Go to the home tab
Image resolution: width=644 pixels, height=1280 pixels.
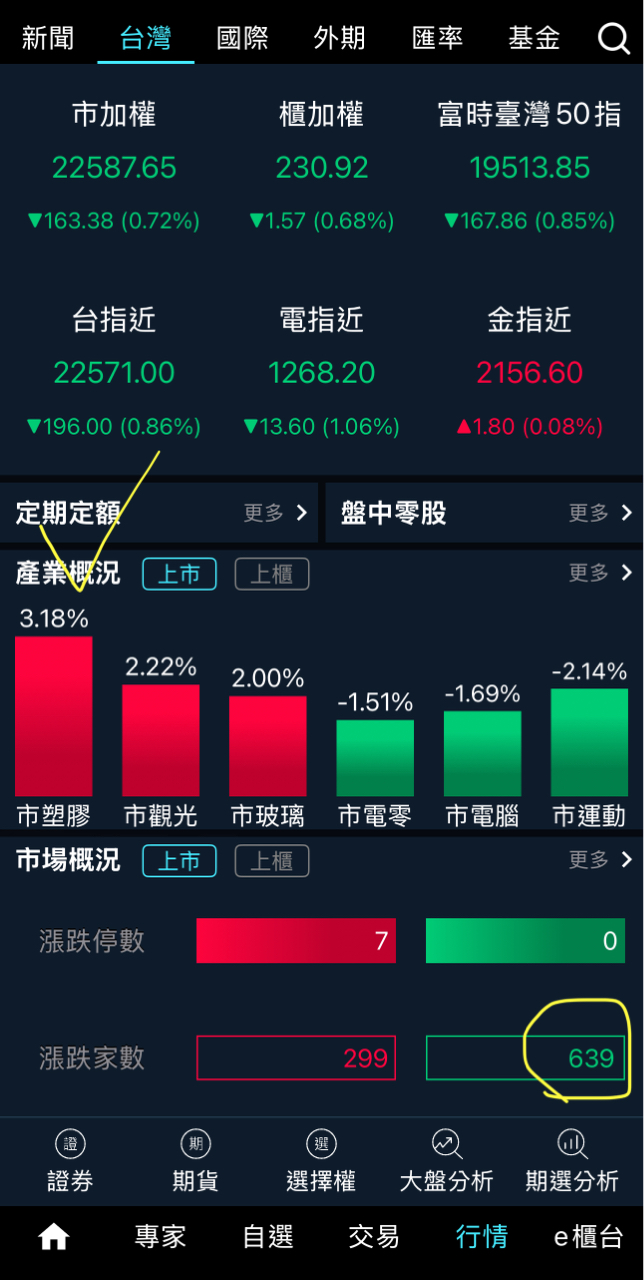54,1238
